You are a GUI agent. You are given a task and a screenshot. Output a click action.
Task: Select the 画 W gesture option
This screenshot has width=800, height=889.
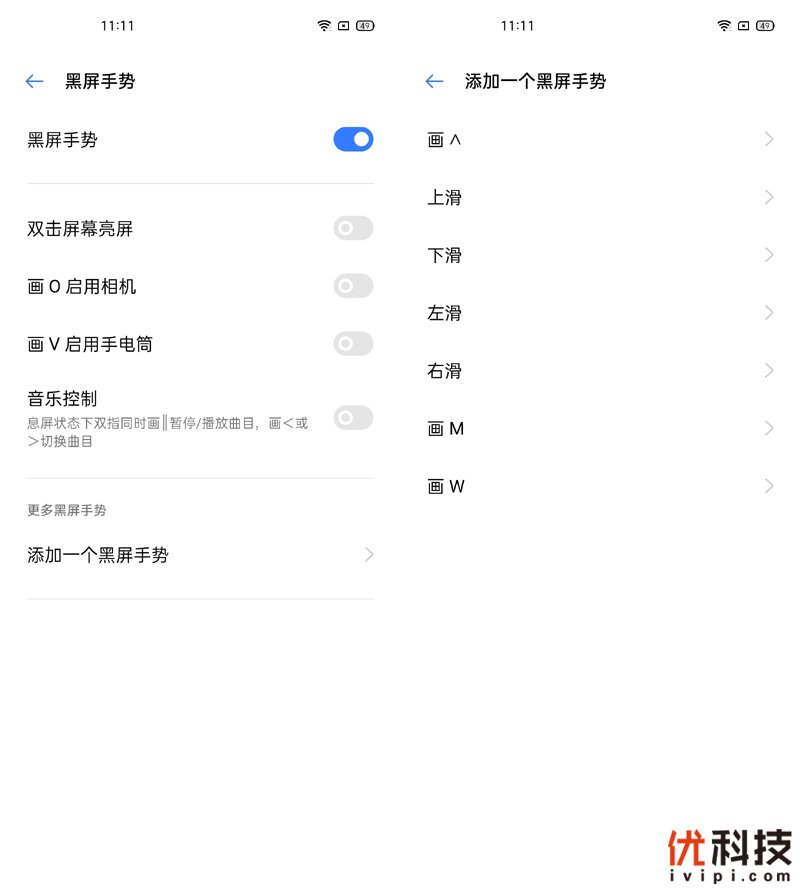click(x=600, y=486)
